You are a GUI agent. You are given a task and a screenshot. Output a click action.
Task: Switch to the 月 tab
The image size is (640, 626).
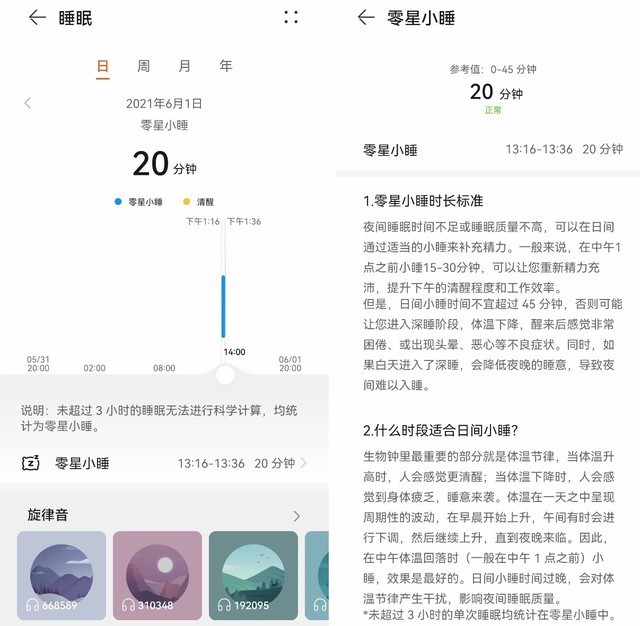pyautogui.click(x=185, y=66)
